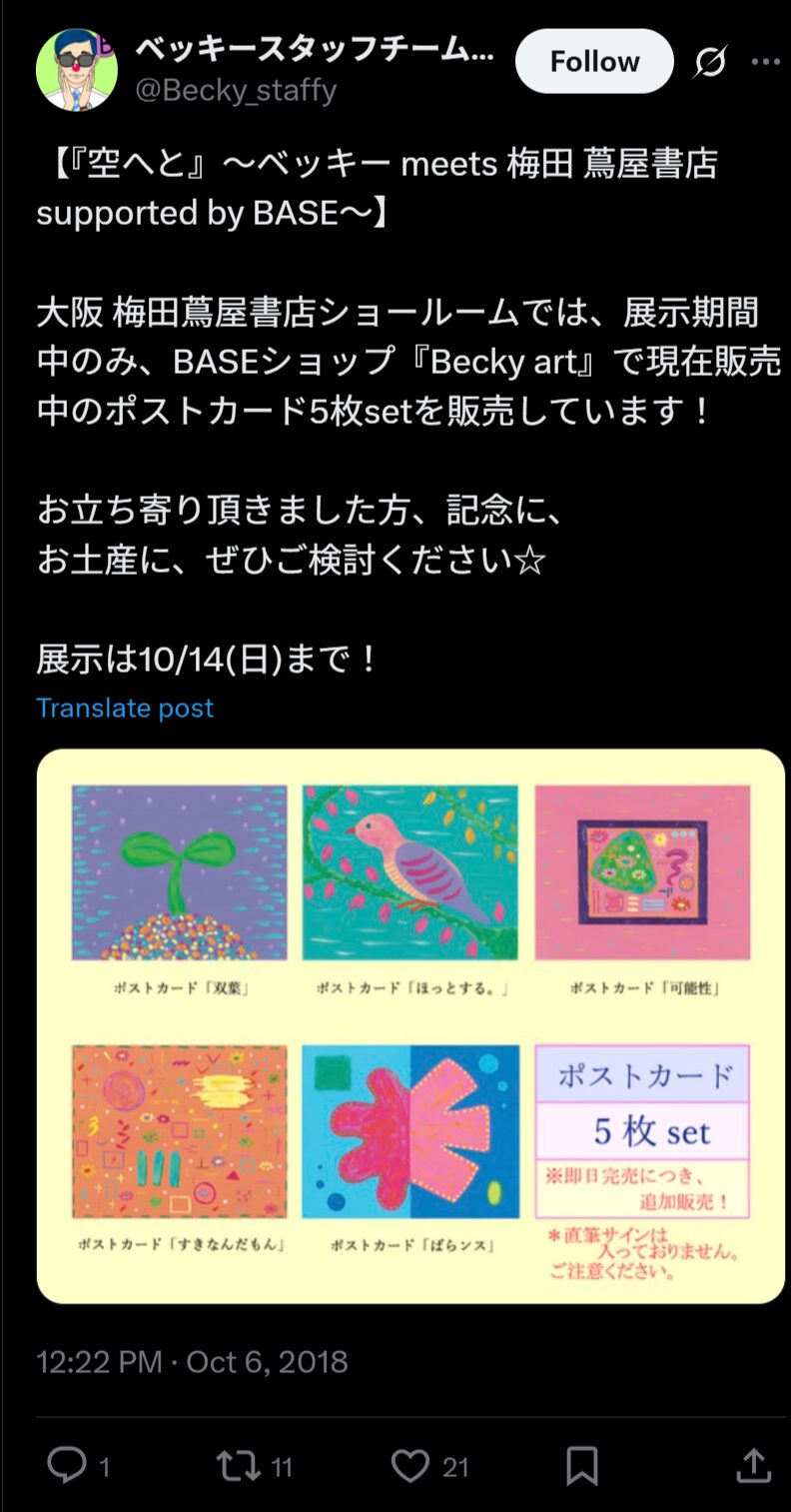
Task: Bookmark this post
Action: 581,1465
